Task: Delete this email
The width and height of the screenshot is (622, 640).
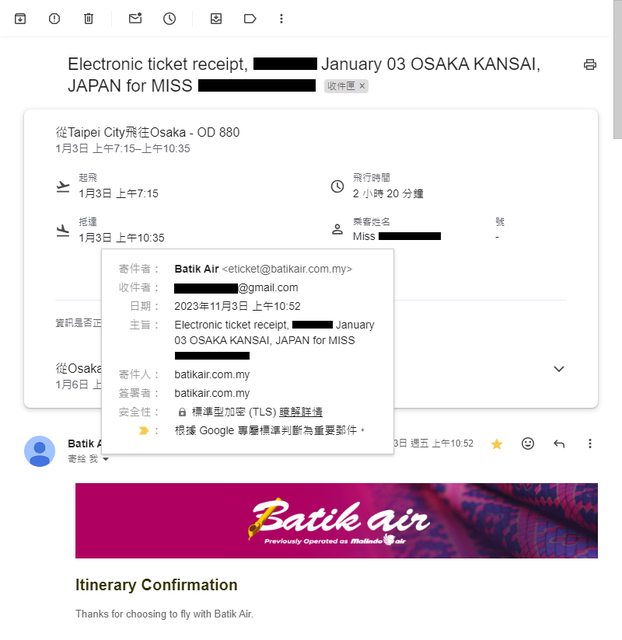Action: [88, 18]
